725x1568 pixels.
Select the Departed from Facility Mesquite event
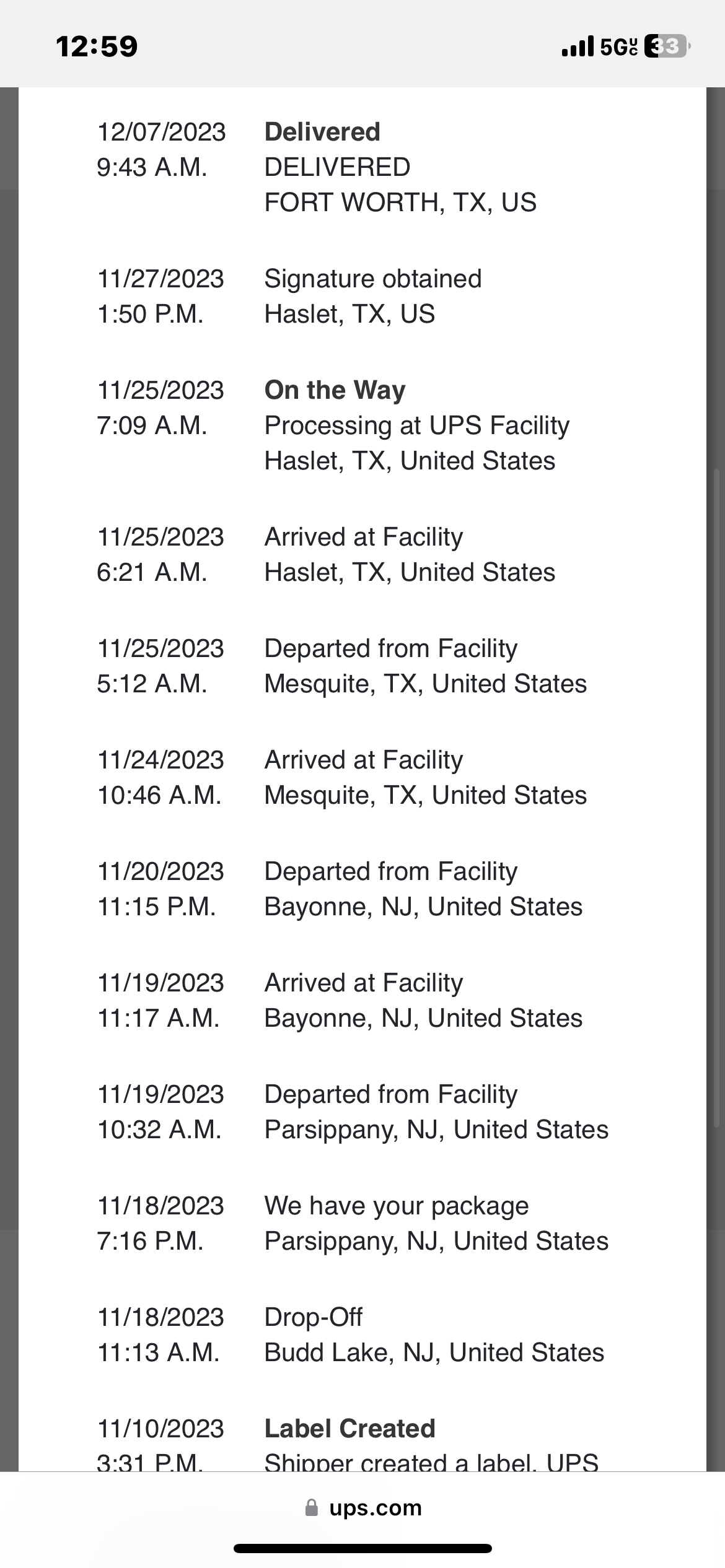391,647
